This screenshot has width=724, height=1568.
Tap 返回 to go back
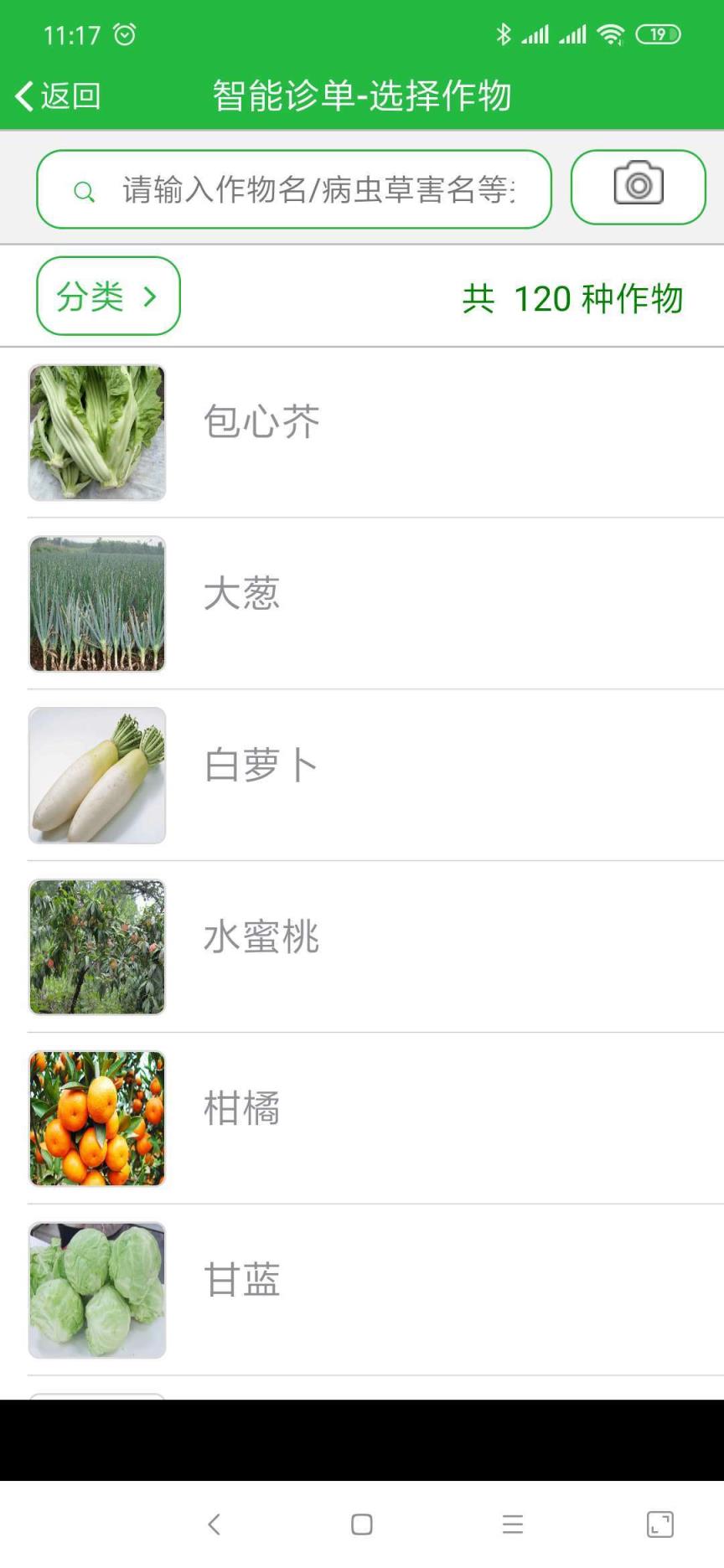point(57,95)
